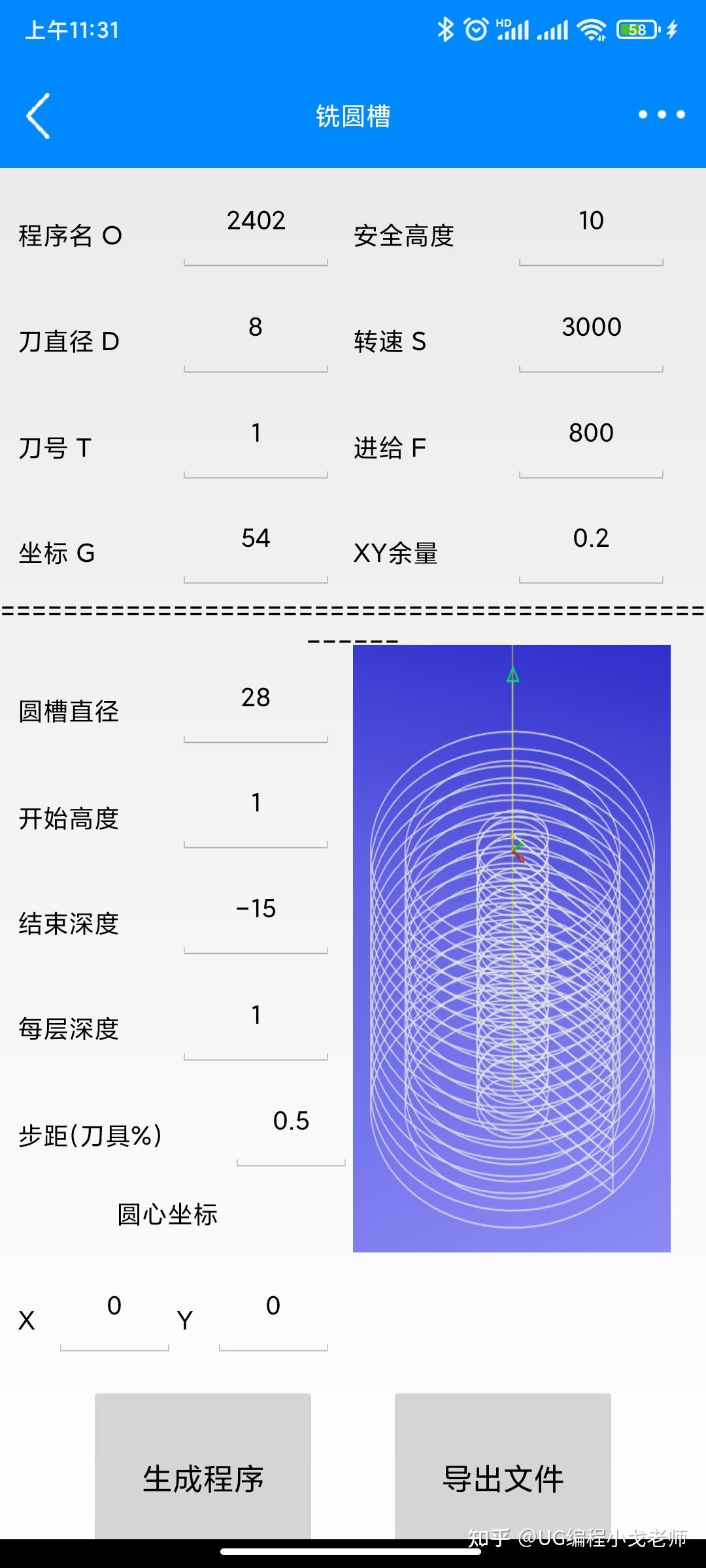Open the three-dot overflow menu

[x=662, y=115]
